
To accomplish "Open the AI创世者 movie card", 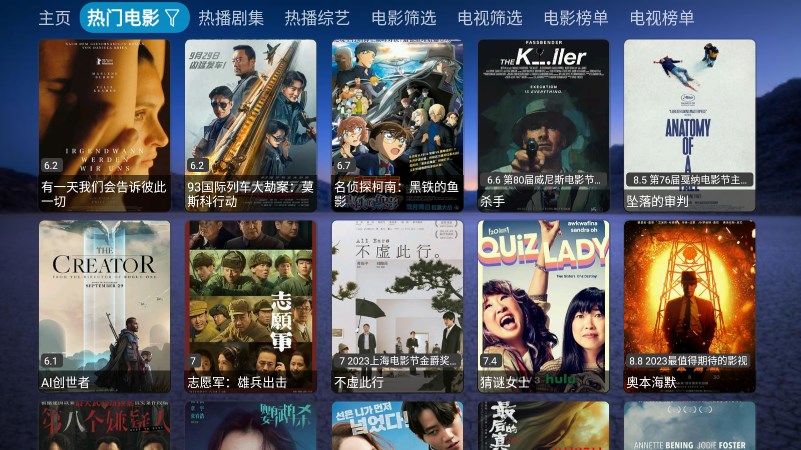I will click(104, 305).
